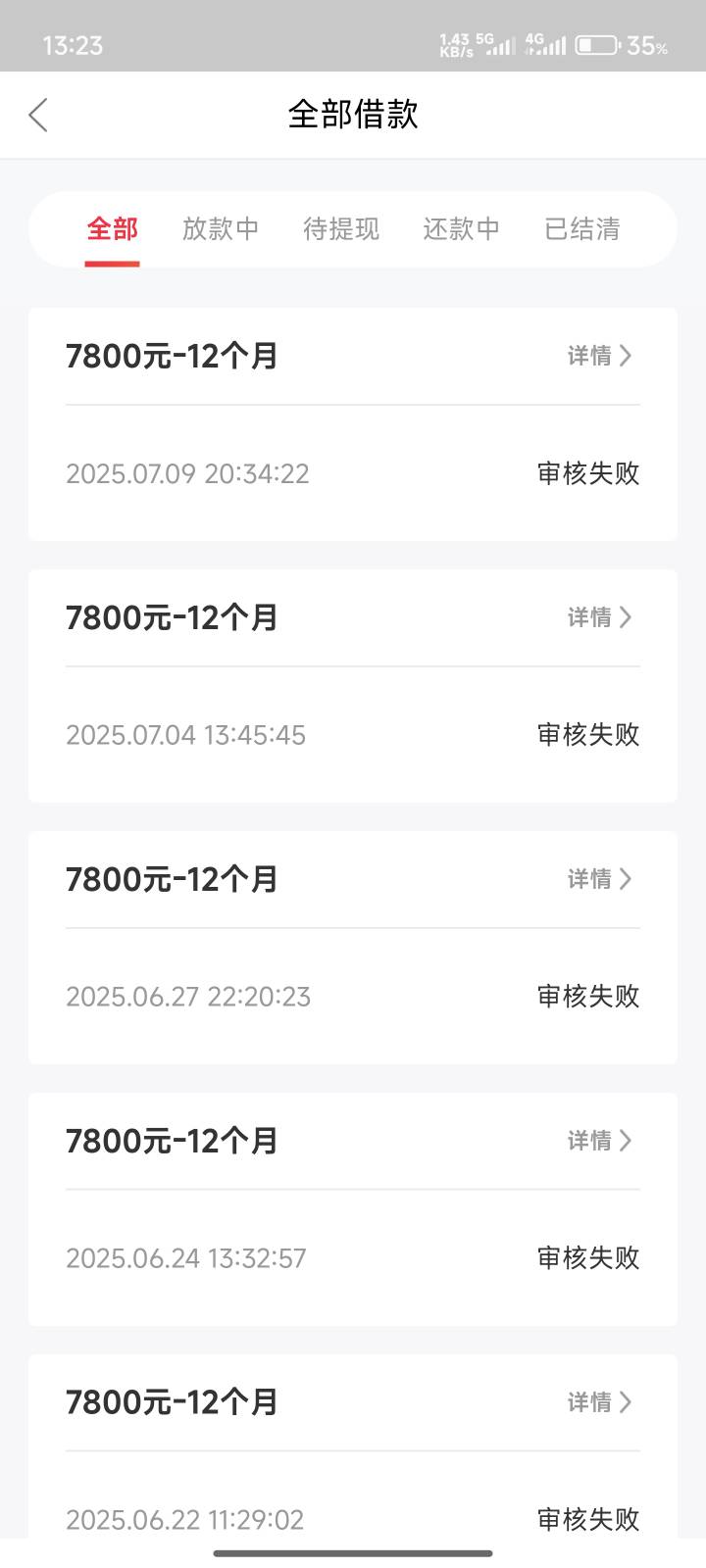The height and width of the screenshot is (1568, 706).
Task: Open 详情 of the 2025.07.04 loan
Action: click(x=599, y=617)
